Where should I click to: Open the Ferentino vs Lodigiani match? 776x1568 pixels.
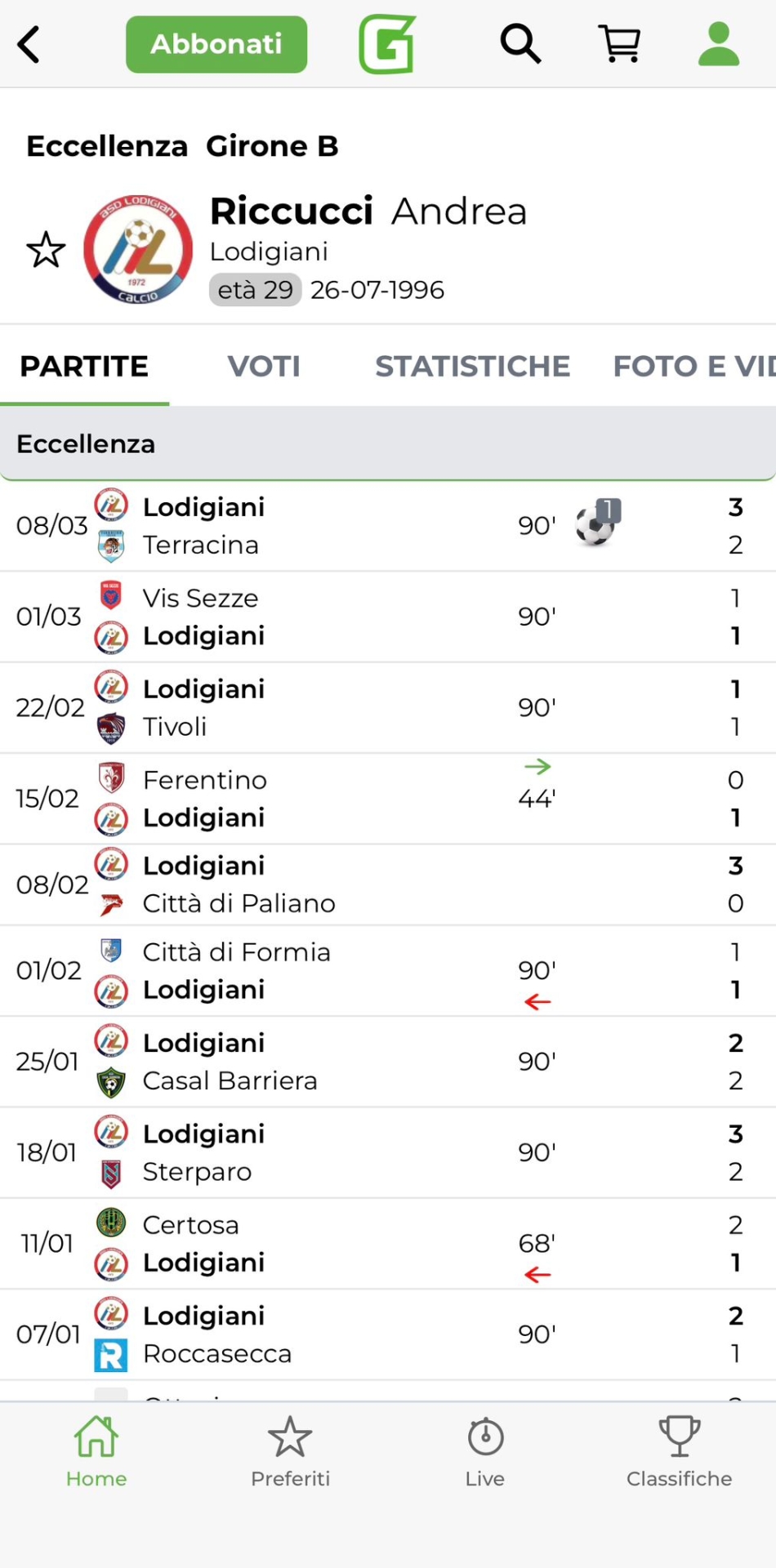327,799
